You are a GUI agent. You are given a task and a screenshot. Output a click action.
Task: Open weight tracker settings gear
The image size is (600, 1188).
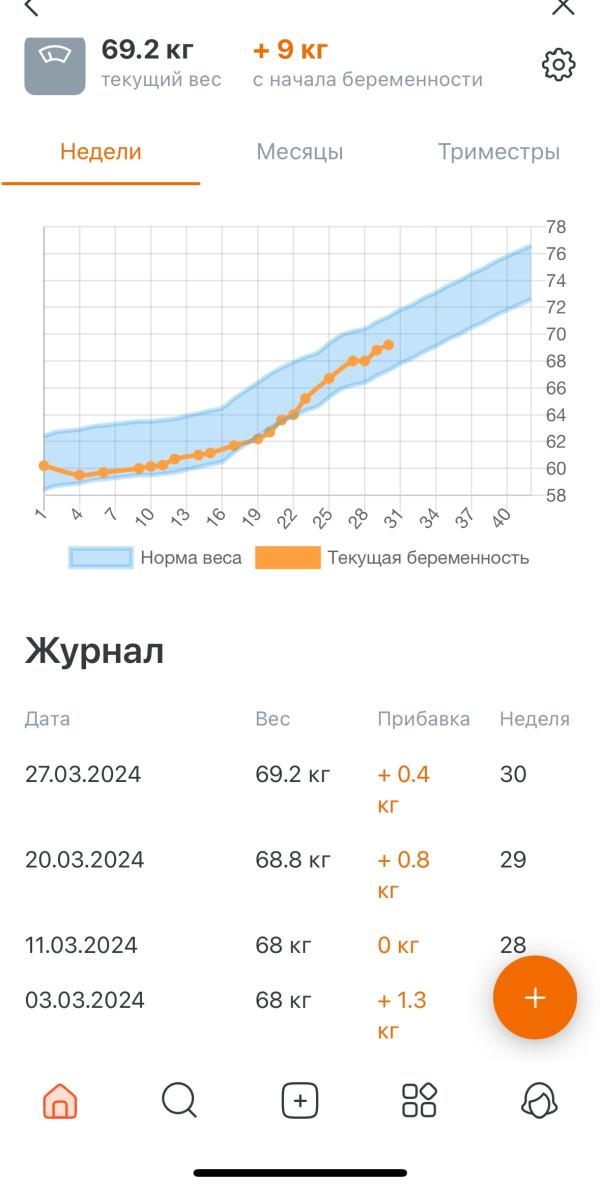click(x=558, y=65)
